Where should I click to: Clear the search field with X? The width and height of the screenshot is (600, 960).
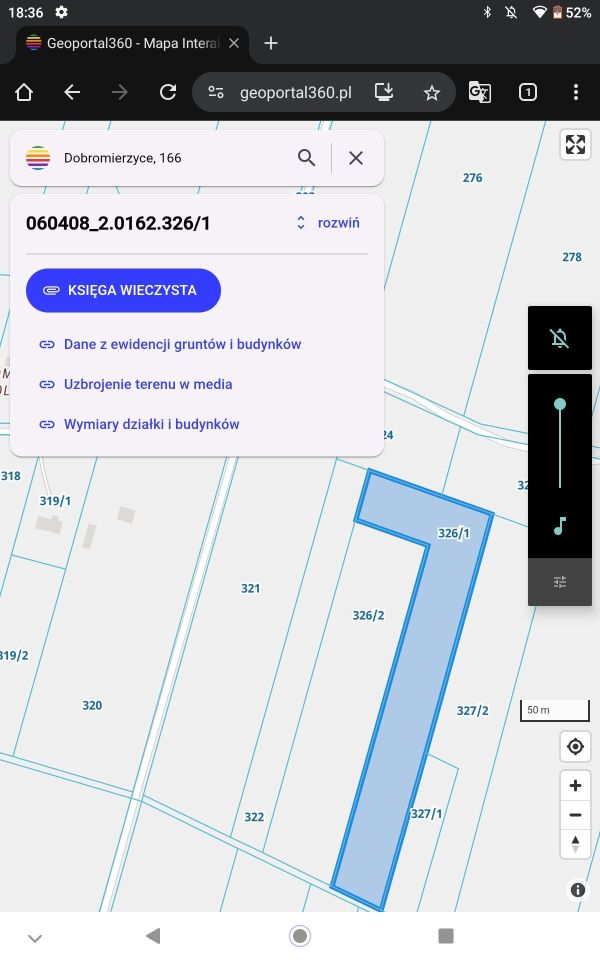(356, 158)
